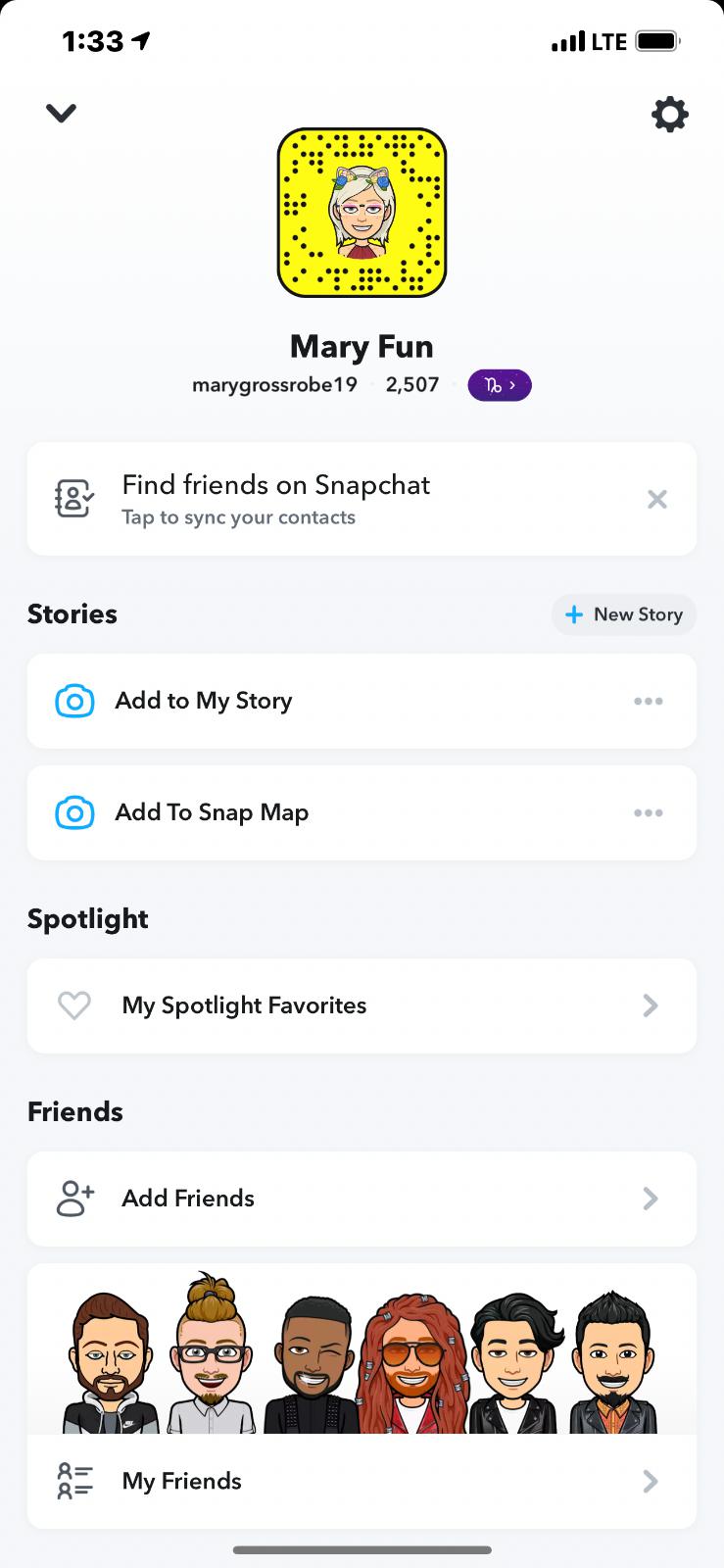Collapse the profile with the down chevron
The image size is (724, 1568).
[61, 114]
